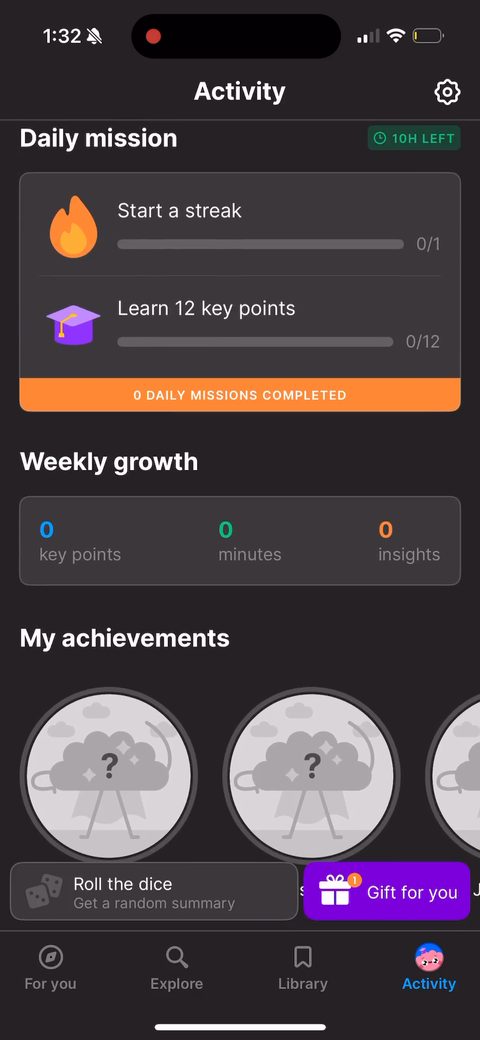Open the Learn 12 key points mission
The image size is (480, 1040).
[x=240, y=326]
